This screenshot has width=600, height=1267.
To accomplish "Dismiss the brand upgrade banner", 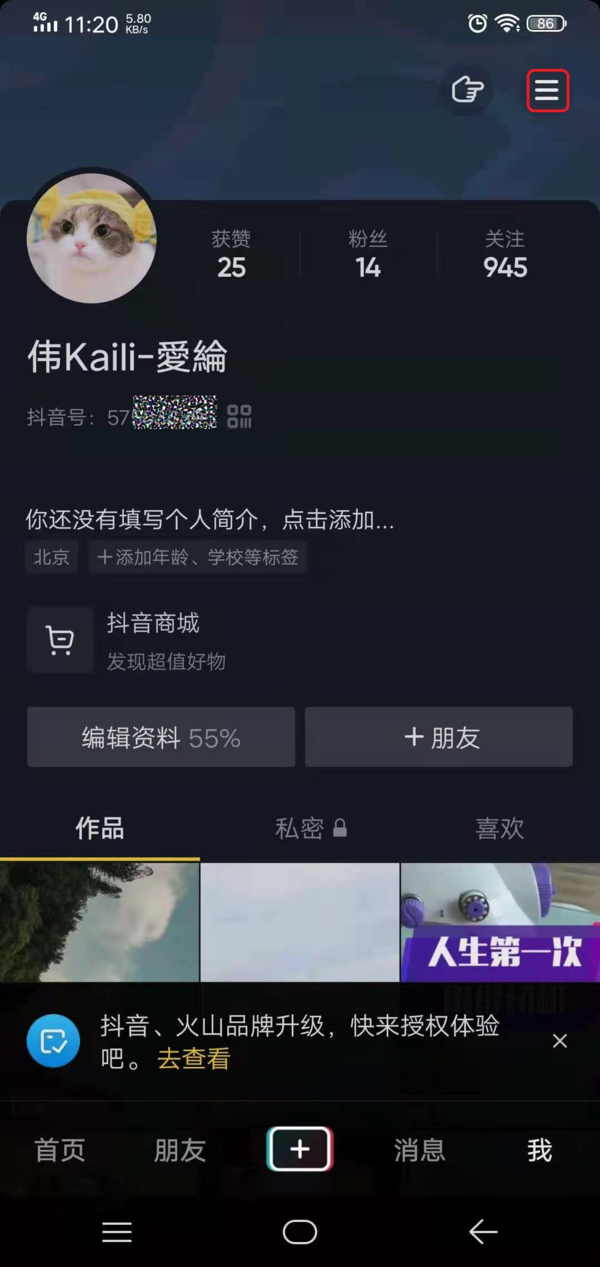I will click(560, 1041).
